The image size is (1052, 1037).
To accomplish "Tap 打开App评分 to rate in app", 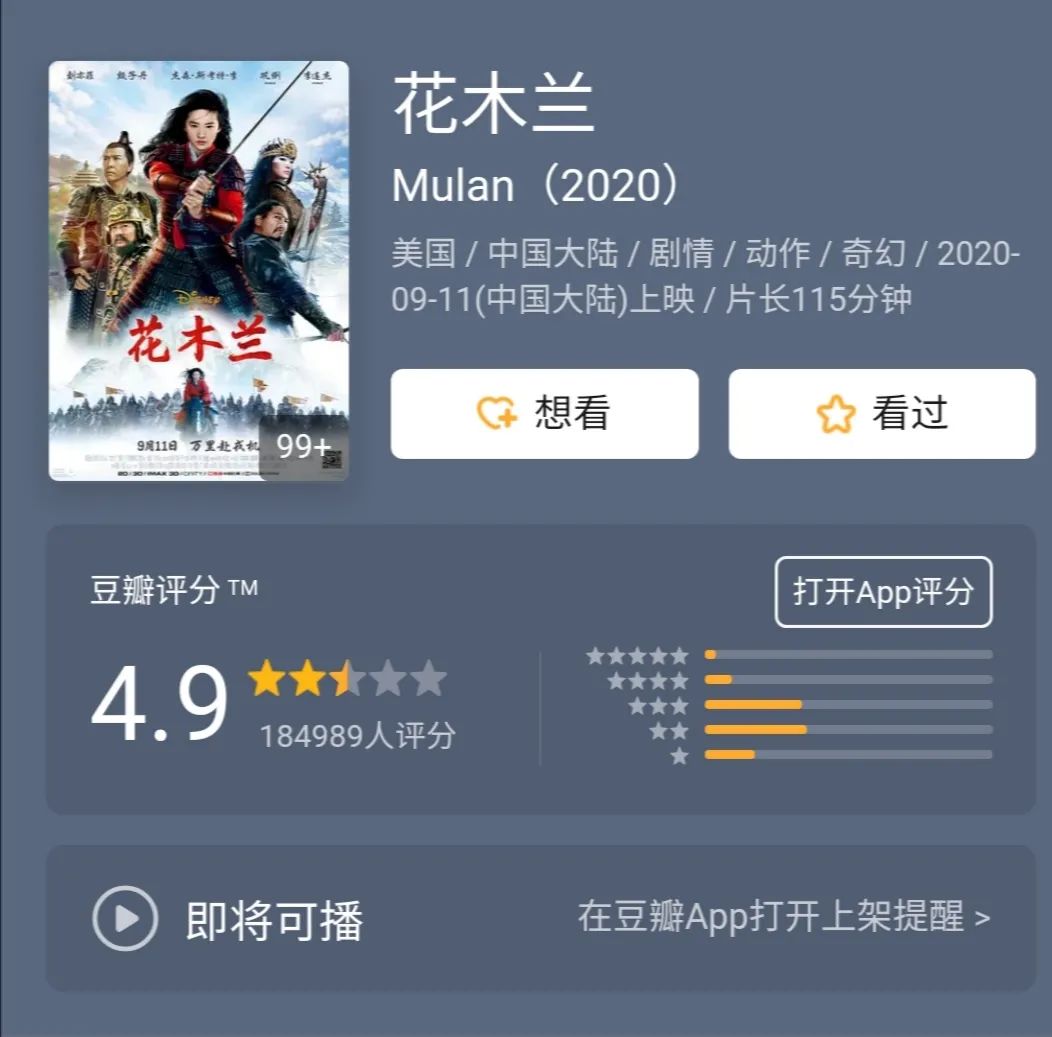I will click(883, 592).
